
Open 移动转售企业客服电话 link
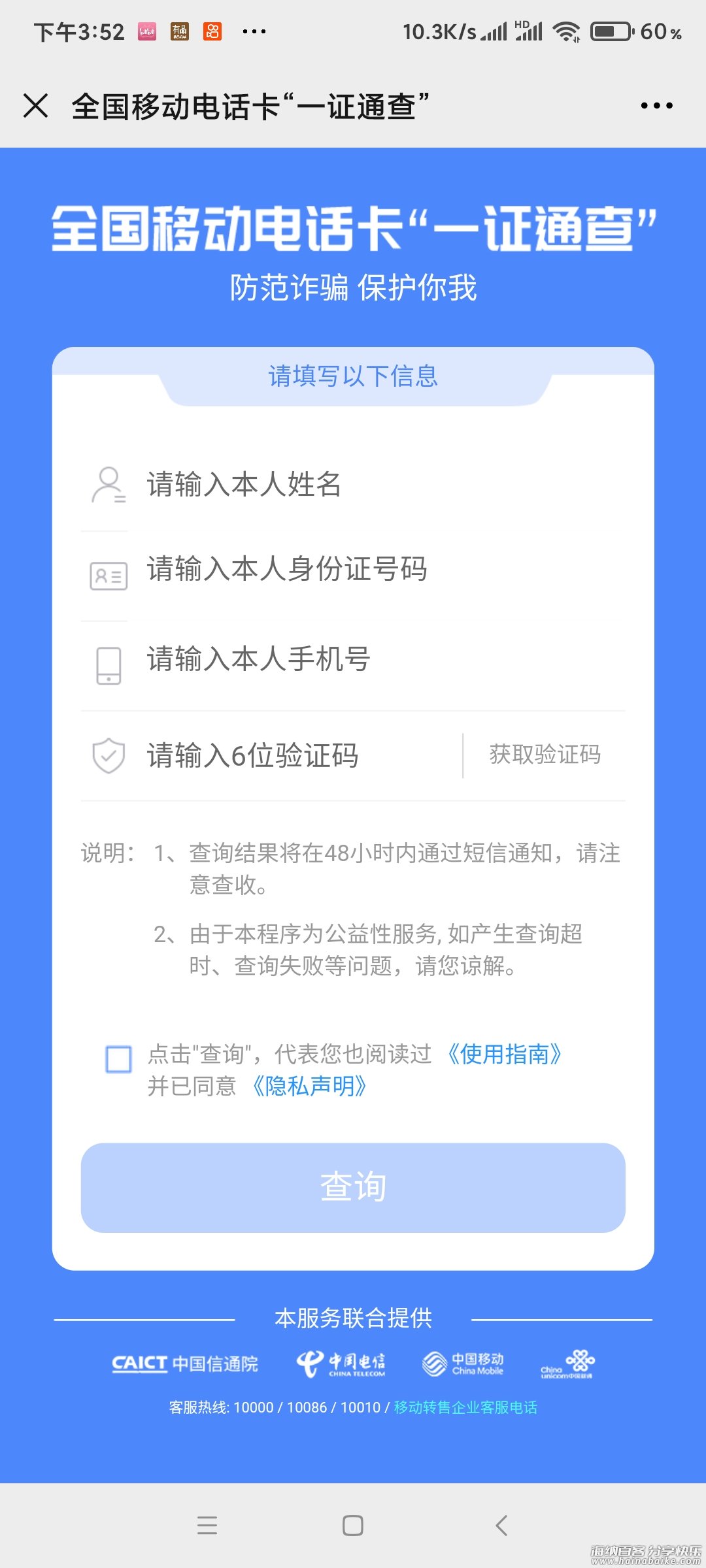465,1407
